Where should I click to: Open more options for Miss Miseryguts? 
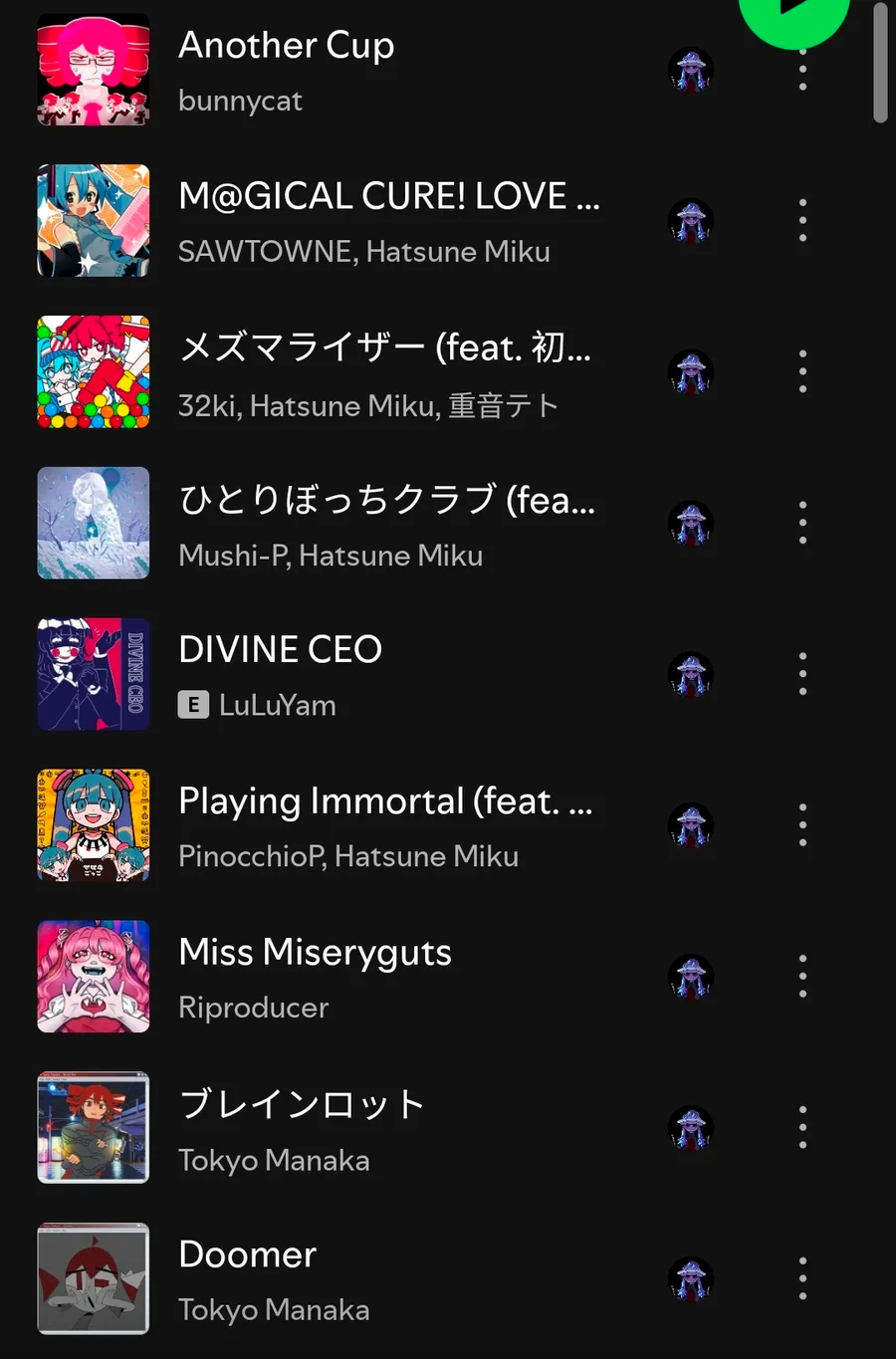tap(802, 977)
